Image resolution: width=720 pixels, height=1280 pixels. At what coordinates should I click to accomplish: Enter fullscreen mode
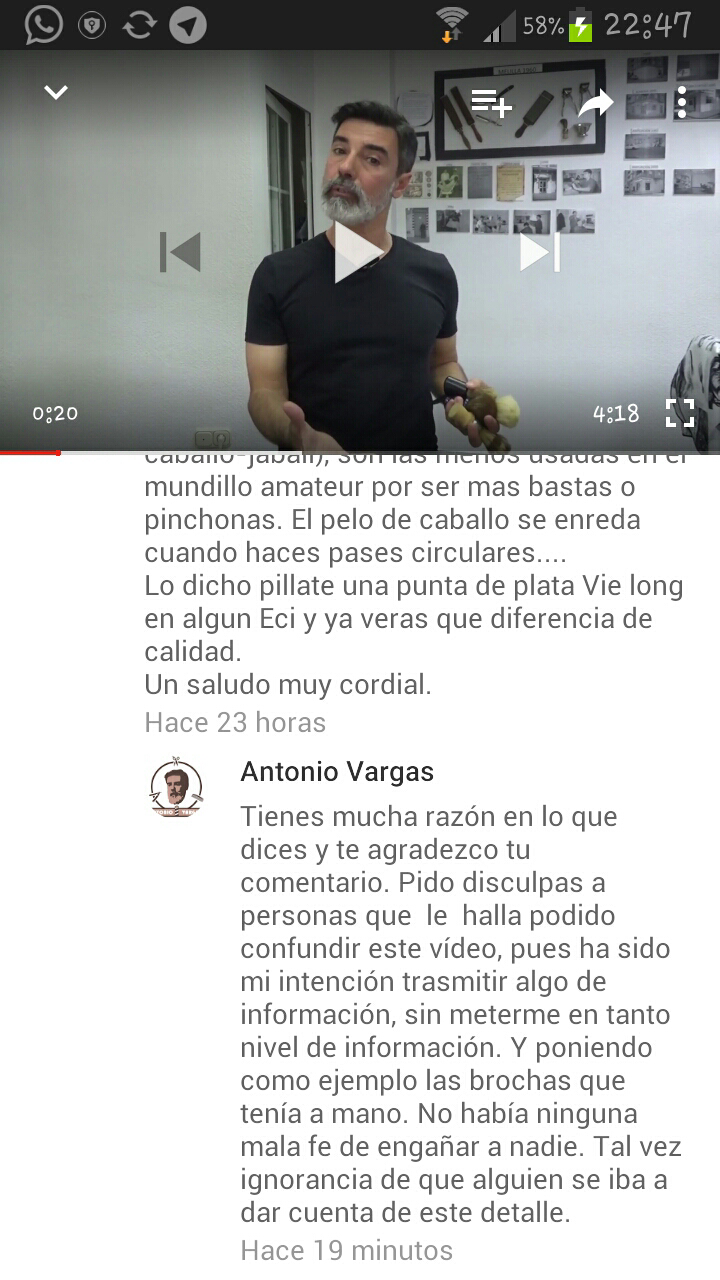click(x=680, y=413)
